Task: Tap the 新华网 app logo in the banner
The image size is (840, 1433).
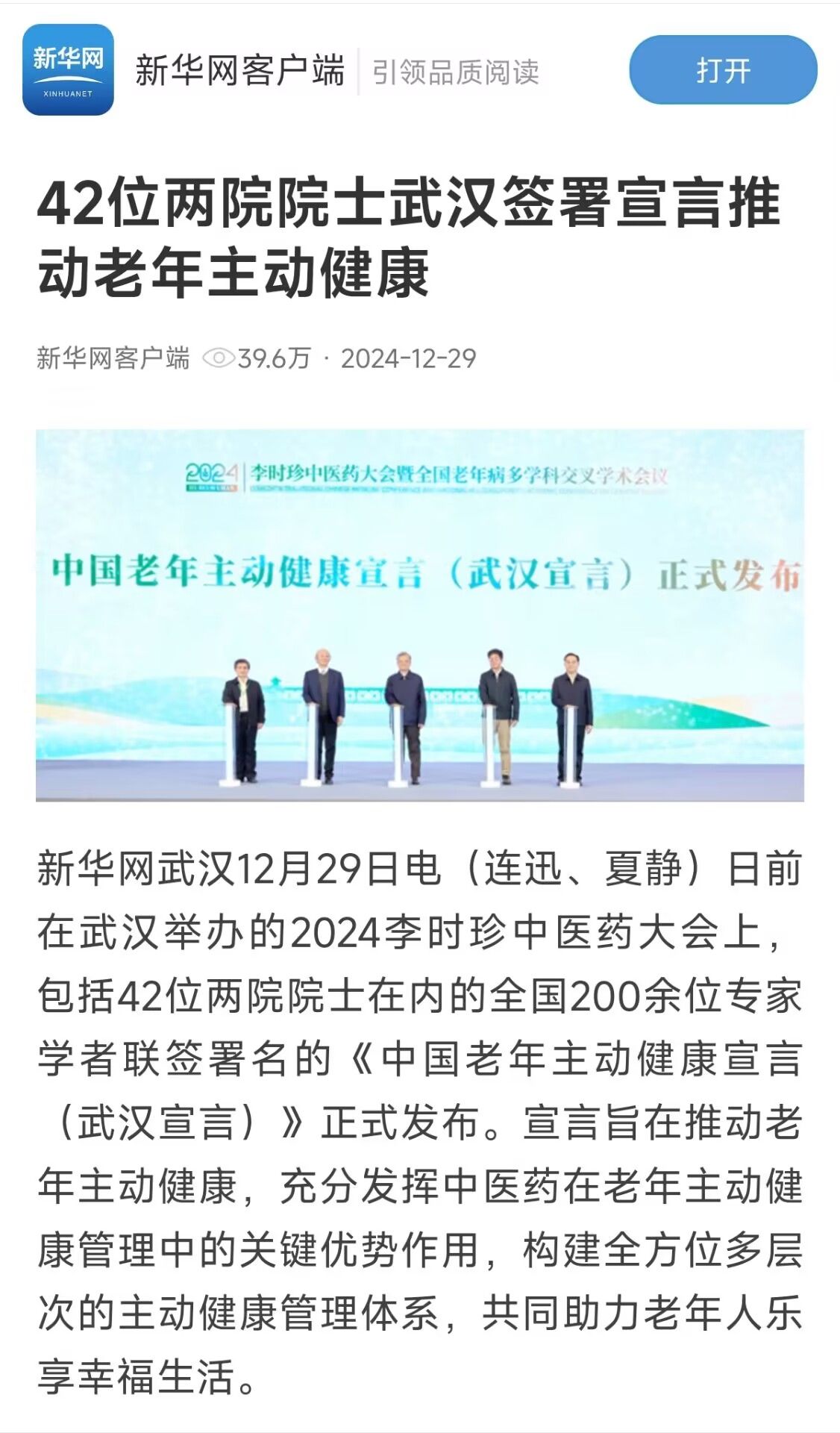Action: pyautogui.click(x=68, y=70)
